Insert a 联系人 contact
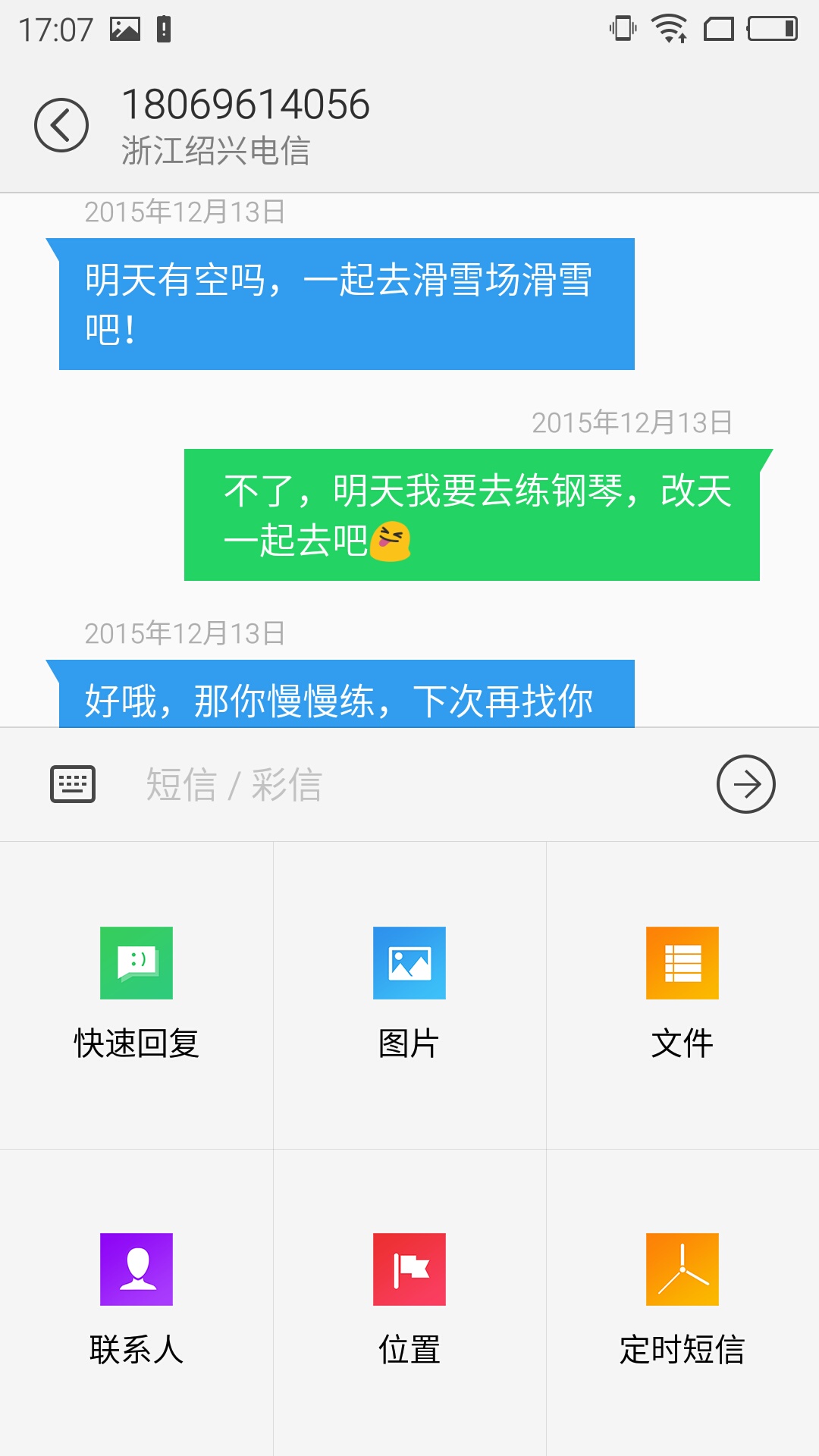This screenshot has width=819, height=1456. (x=136, y=1301)
